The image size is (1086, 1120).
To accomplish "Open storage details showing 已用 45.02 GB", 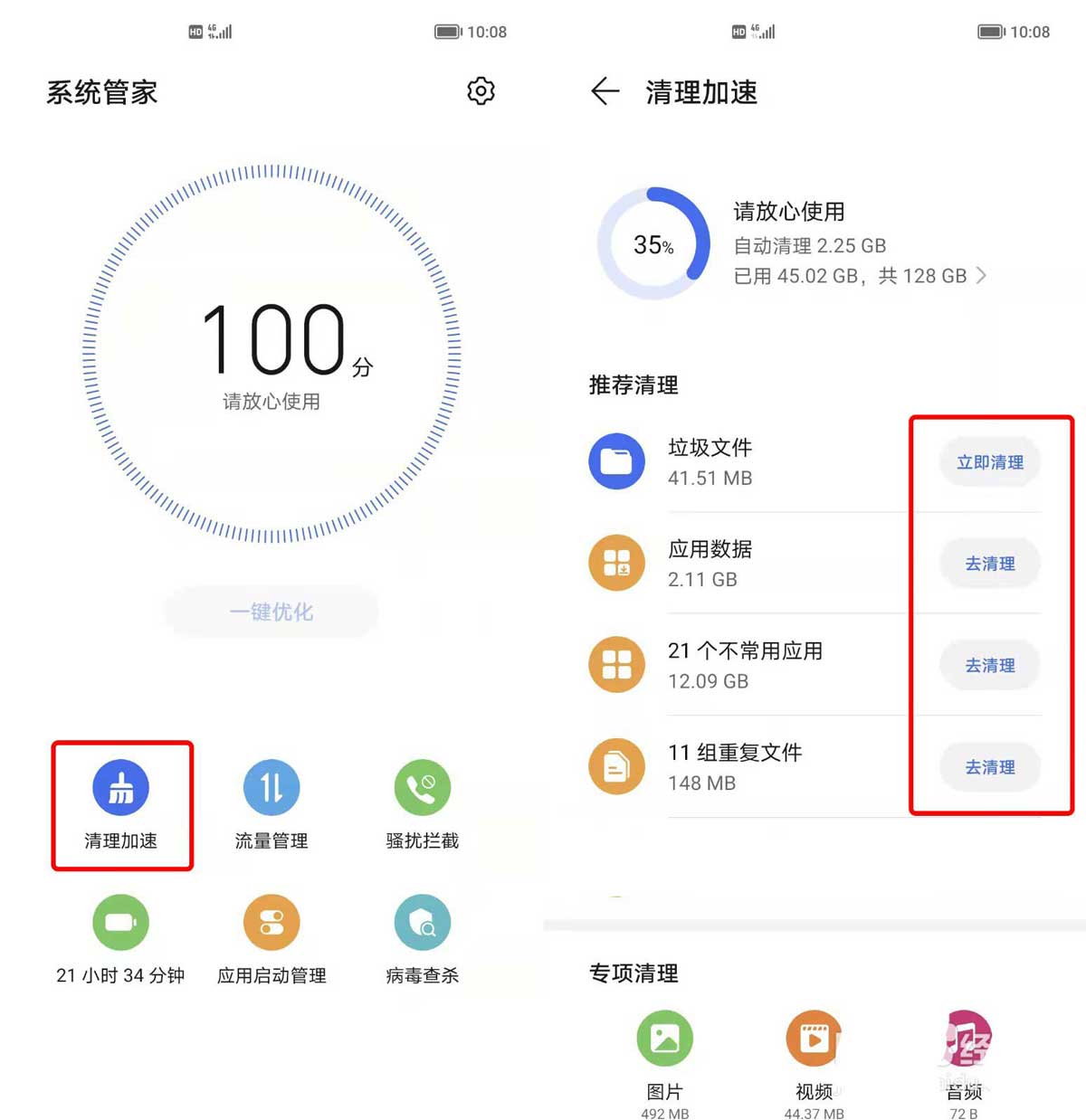I will click(858, 276).
